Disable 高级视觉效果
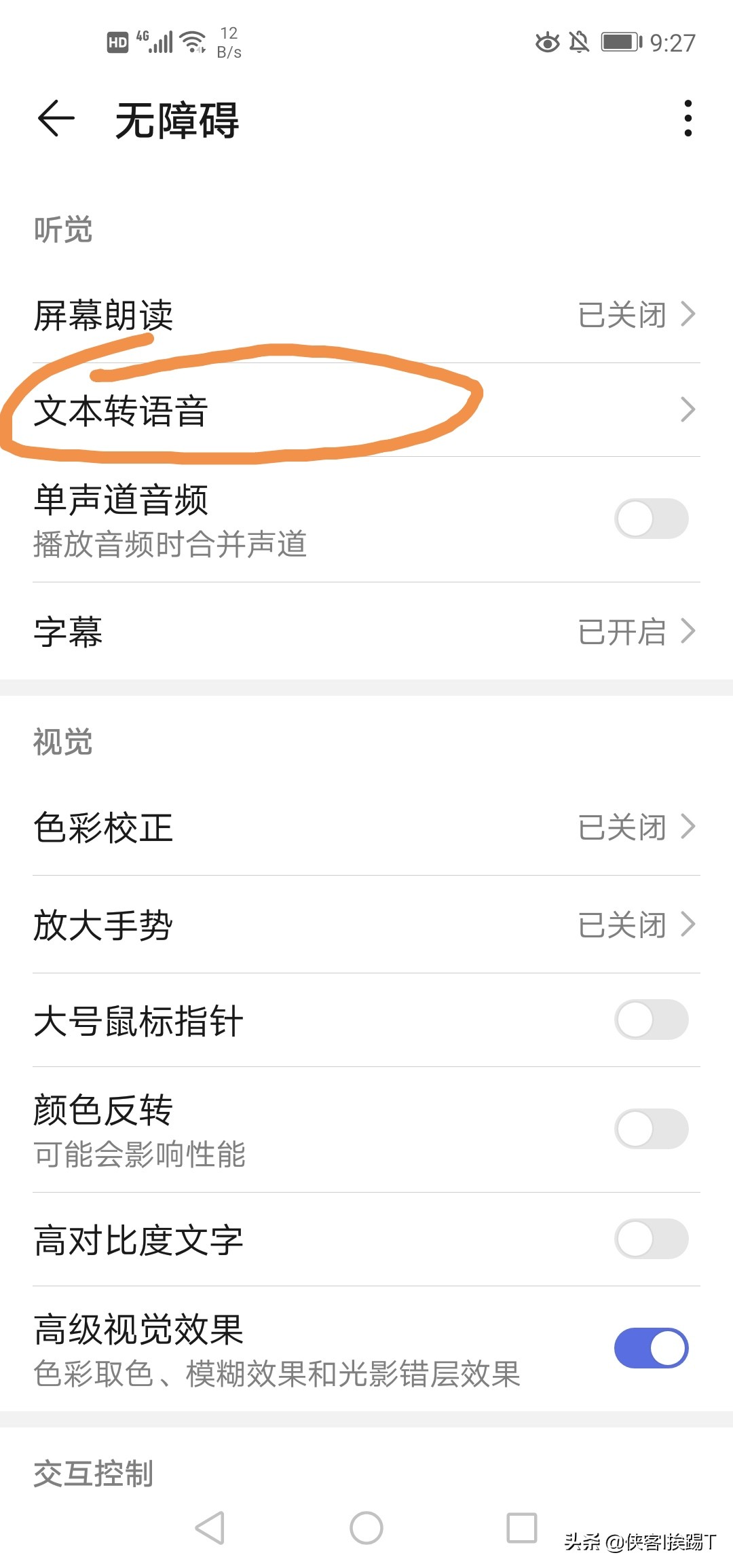 coord(651,1348)
